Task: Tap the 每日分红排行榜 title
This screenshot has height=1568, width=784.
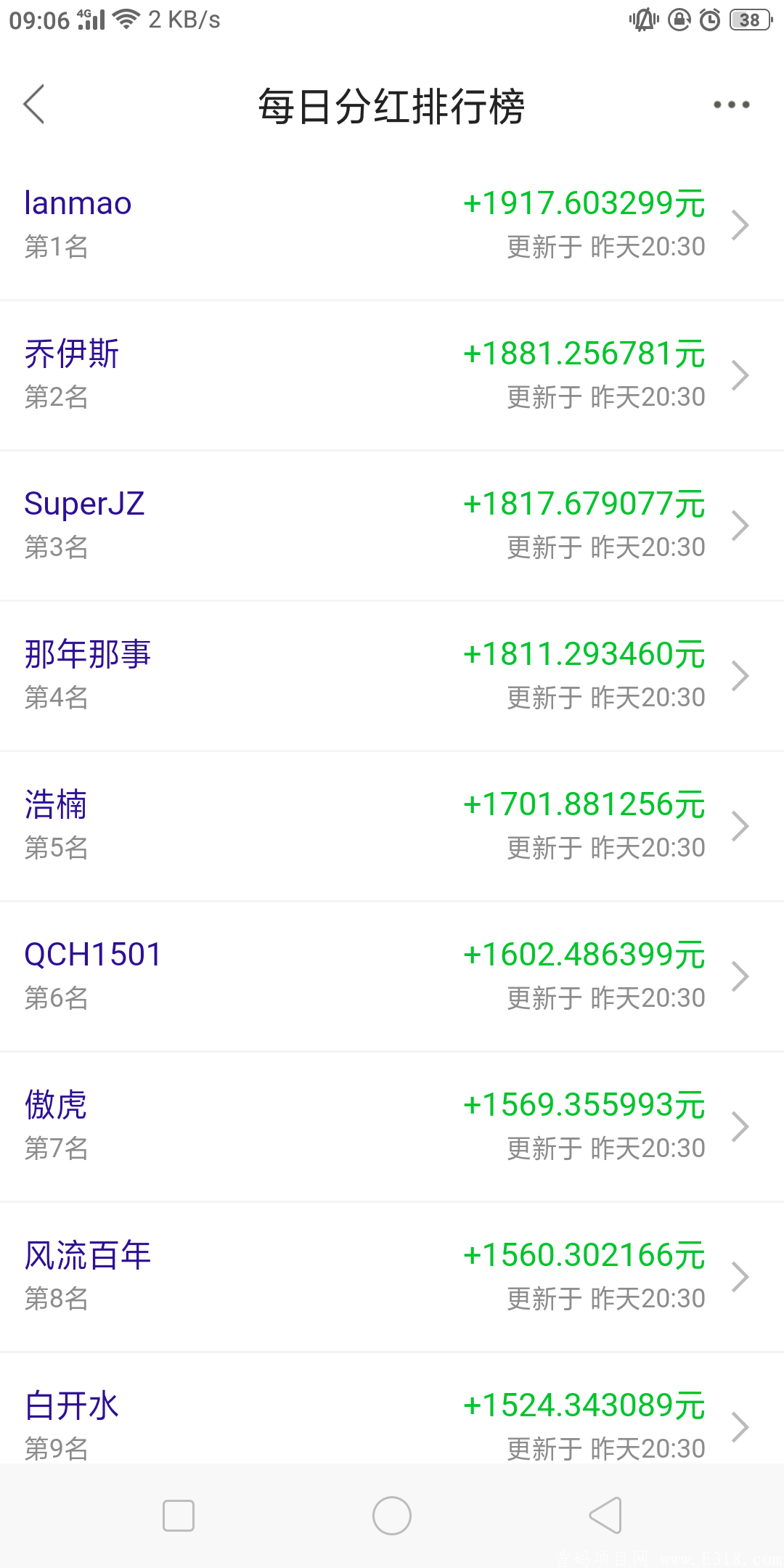Action: (x=392, y=105)
